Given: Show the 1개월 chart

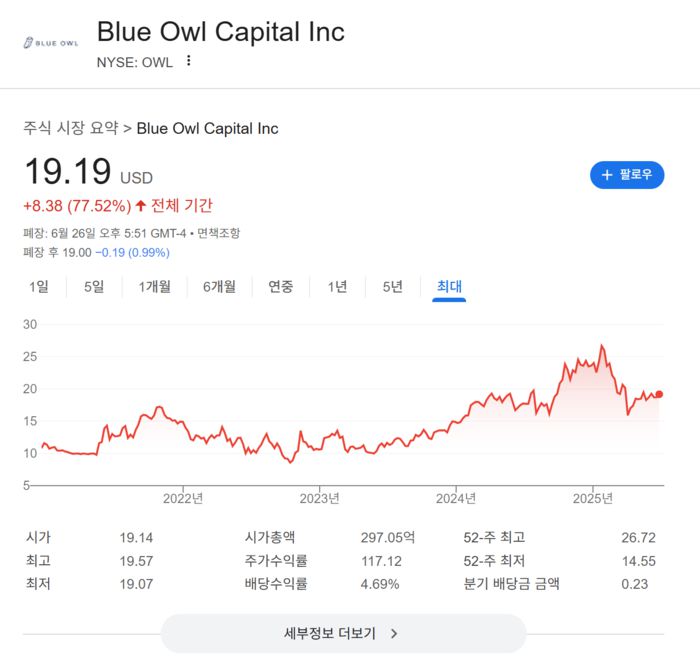Looking at the screenshot, I should coord(154,287).
